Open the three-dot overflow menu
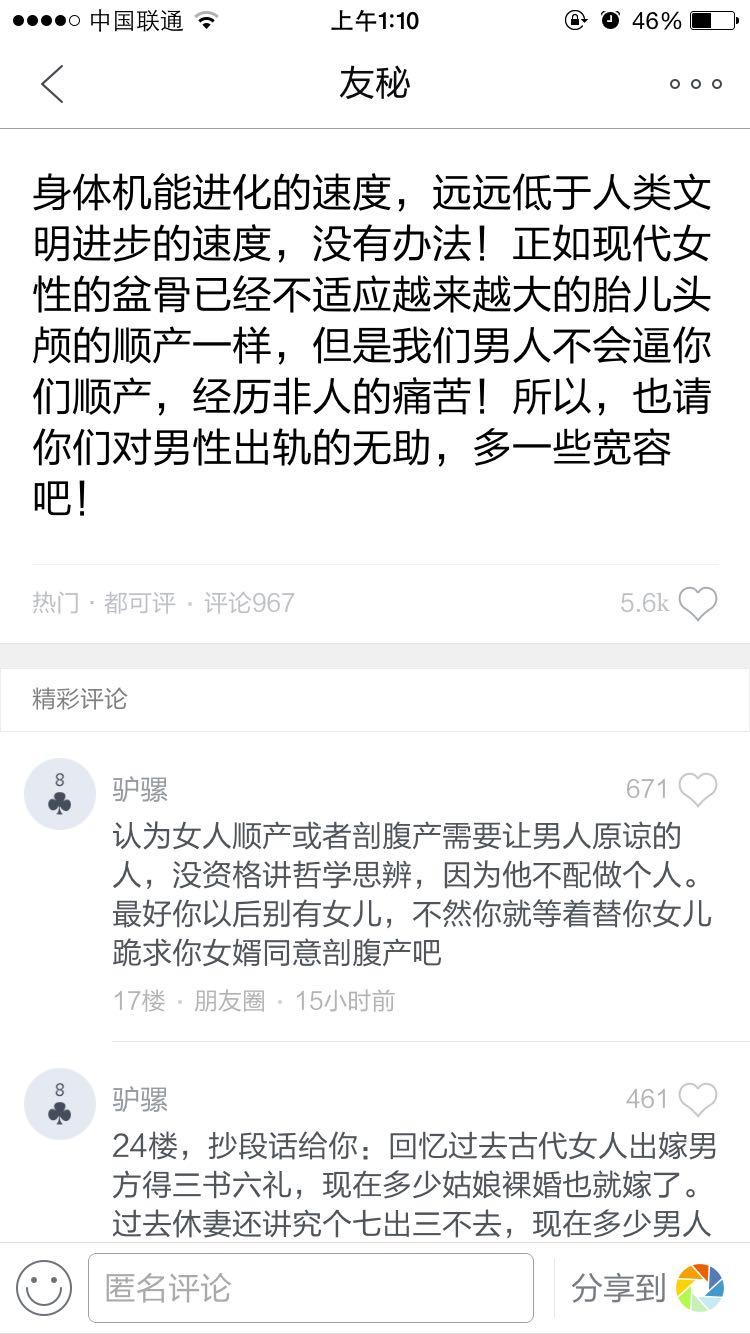 coord(694,84)
